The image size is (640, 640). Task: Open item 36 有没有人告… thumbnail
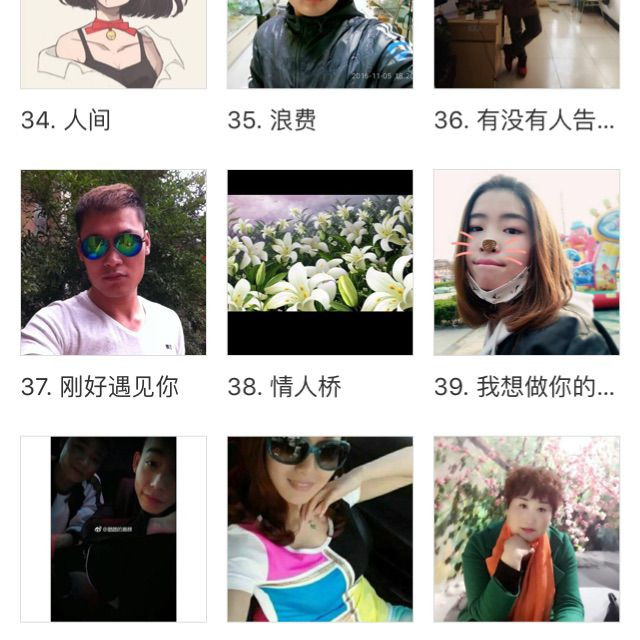526,44
